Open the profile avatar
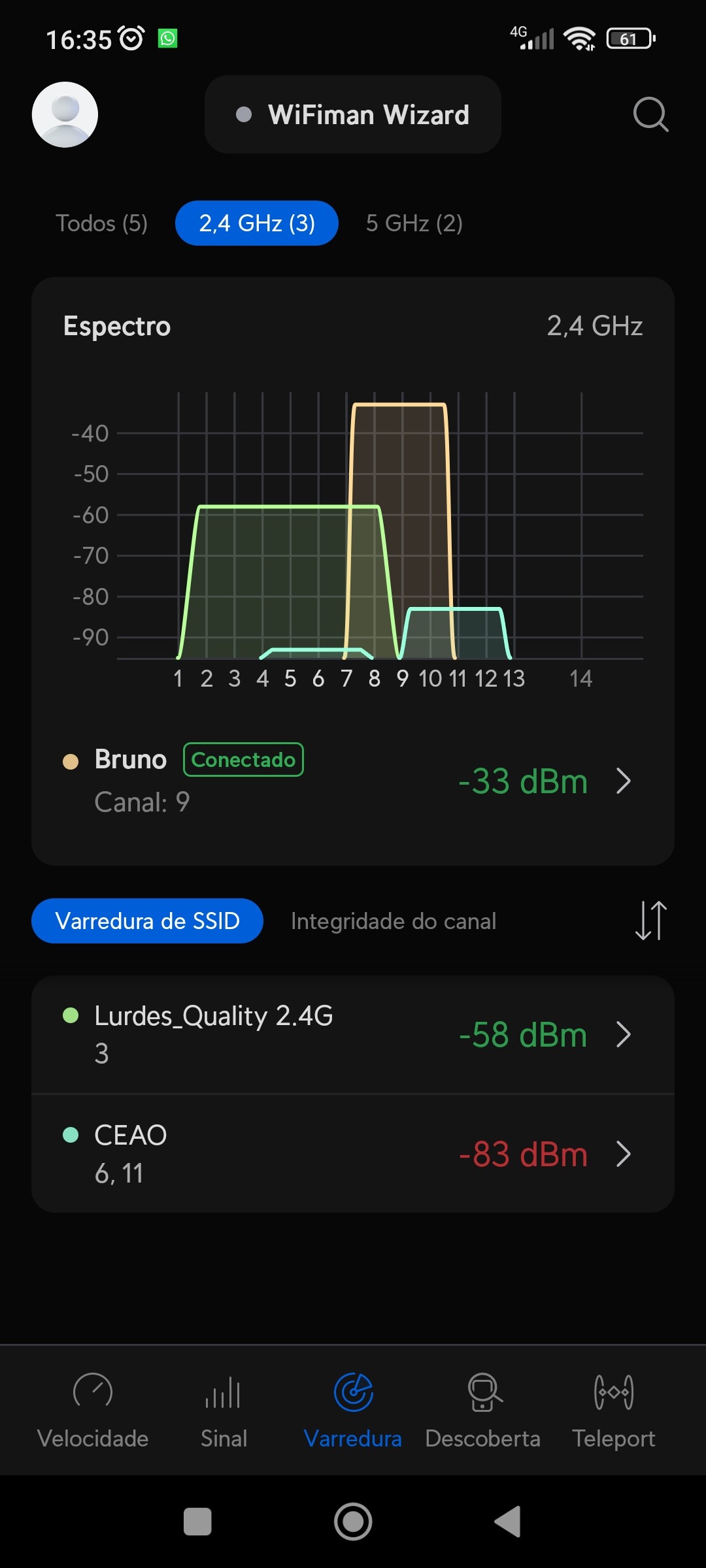 coord(65,114)
